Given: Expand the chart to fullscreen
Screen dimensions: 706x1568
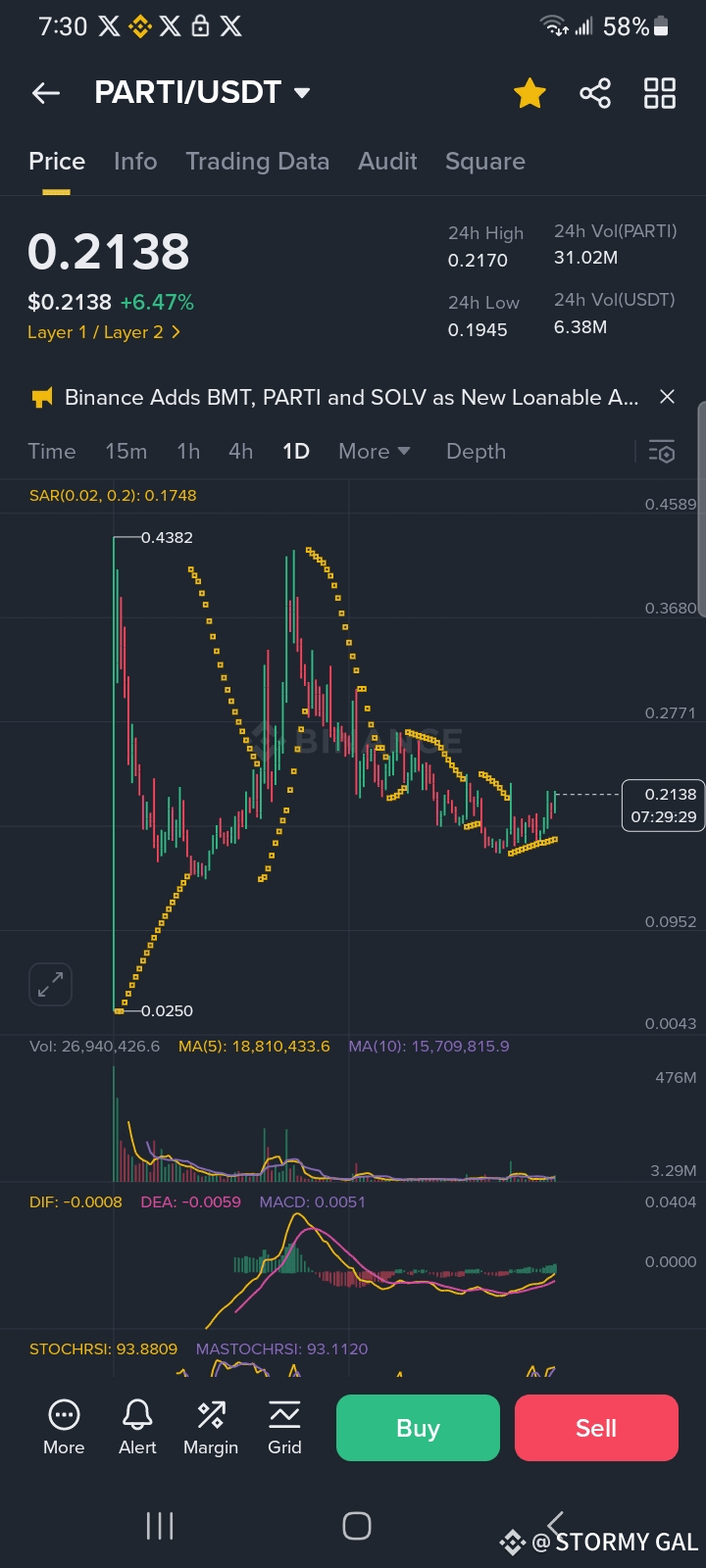Looking at the screenshot, I should coord(50,984).
